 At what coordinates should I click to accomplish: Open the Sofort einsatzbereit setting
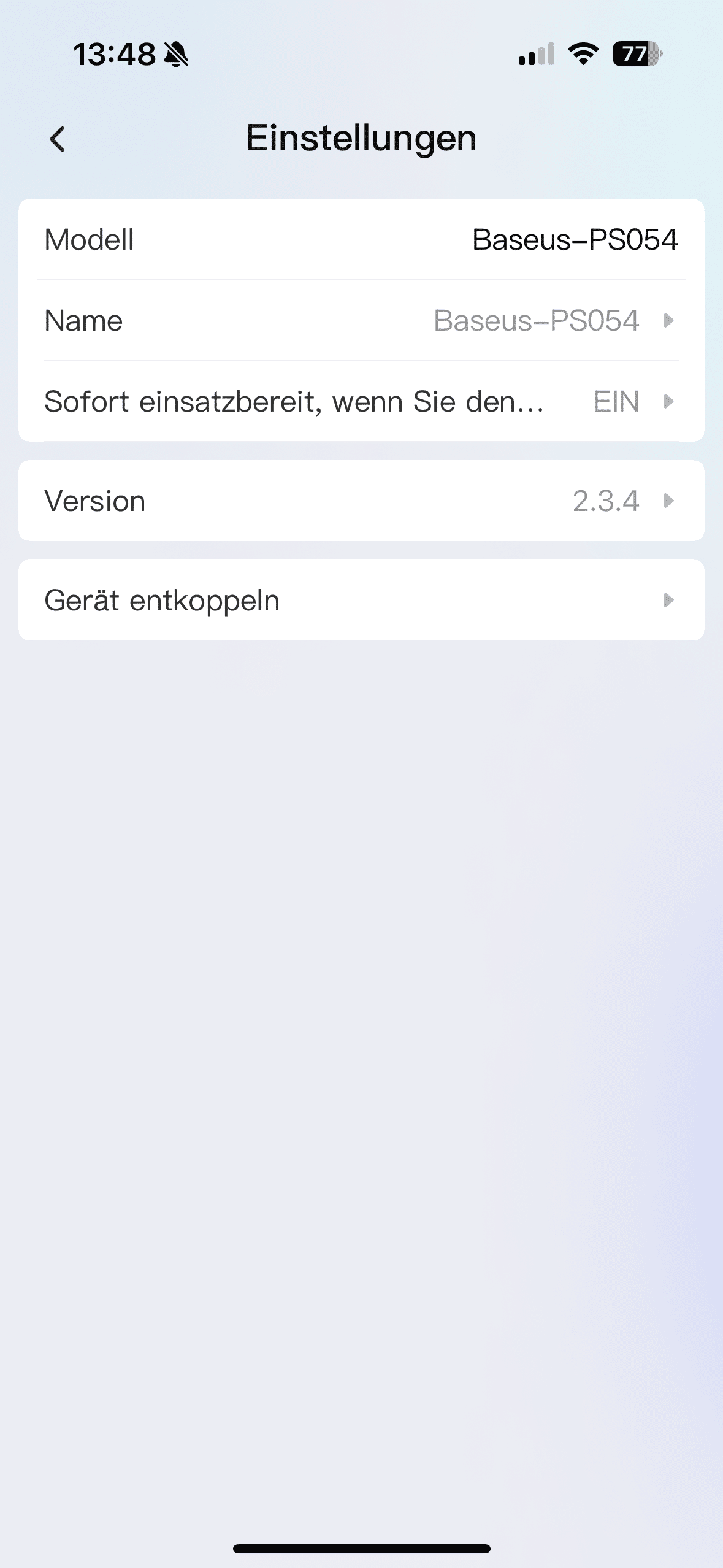(361, 402)
